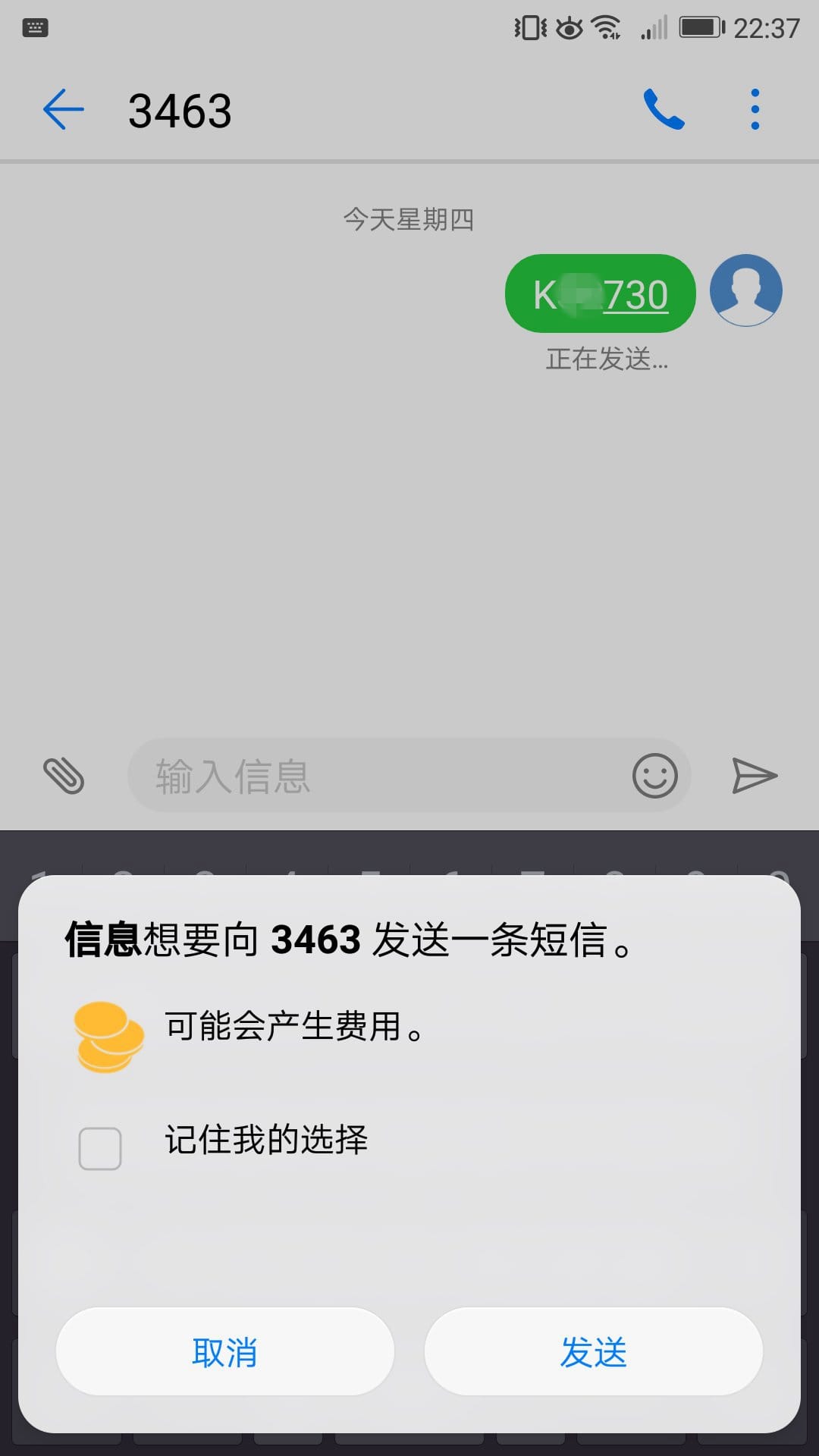819x1456 pixels.
Task: Open the emoji picker in the message bar
Action: click(x=654, y=775)
